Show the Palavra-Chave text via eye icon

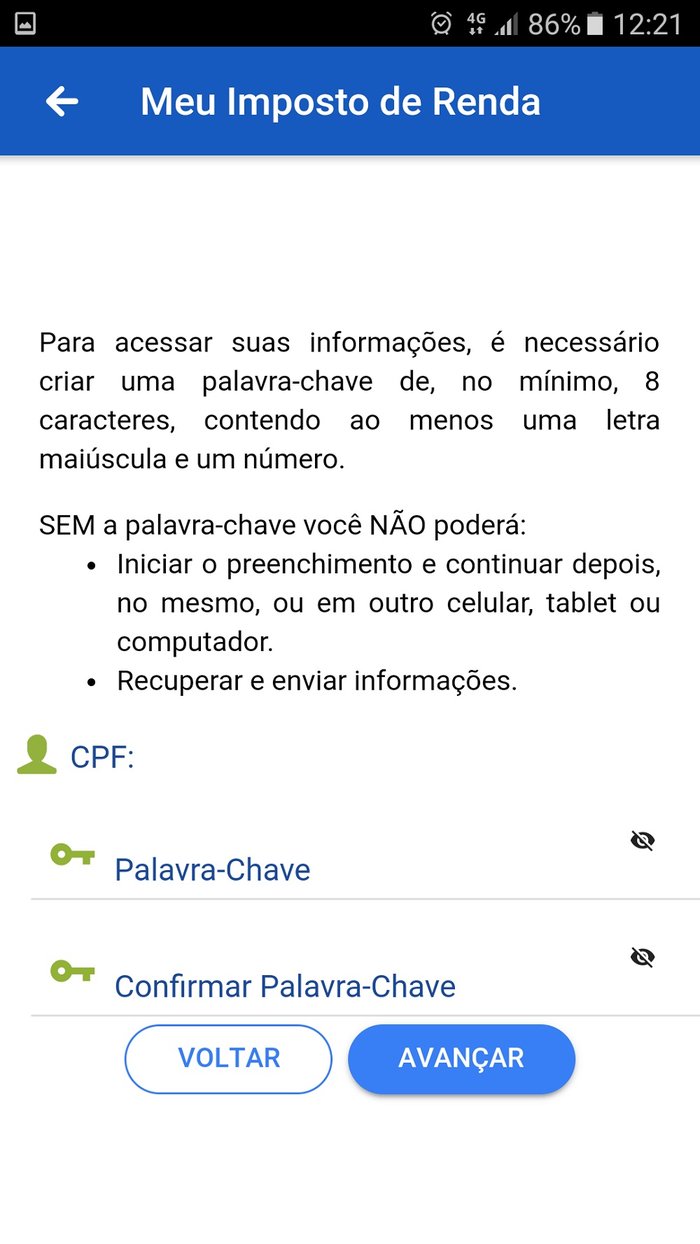pos(642,841)
